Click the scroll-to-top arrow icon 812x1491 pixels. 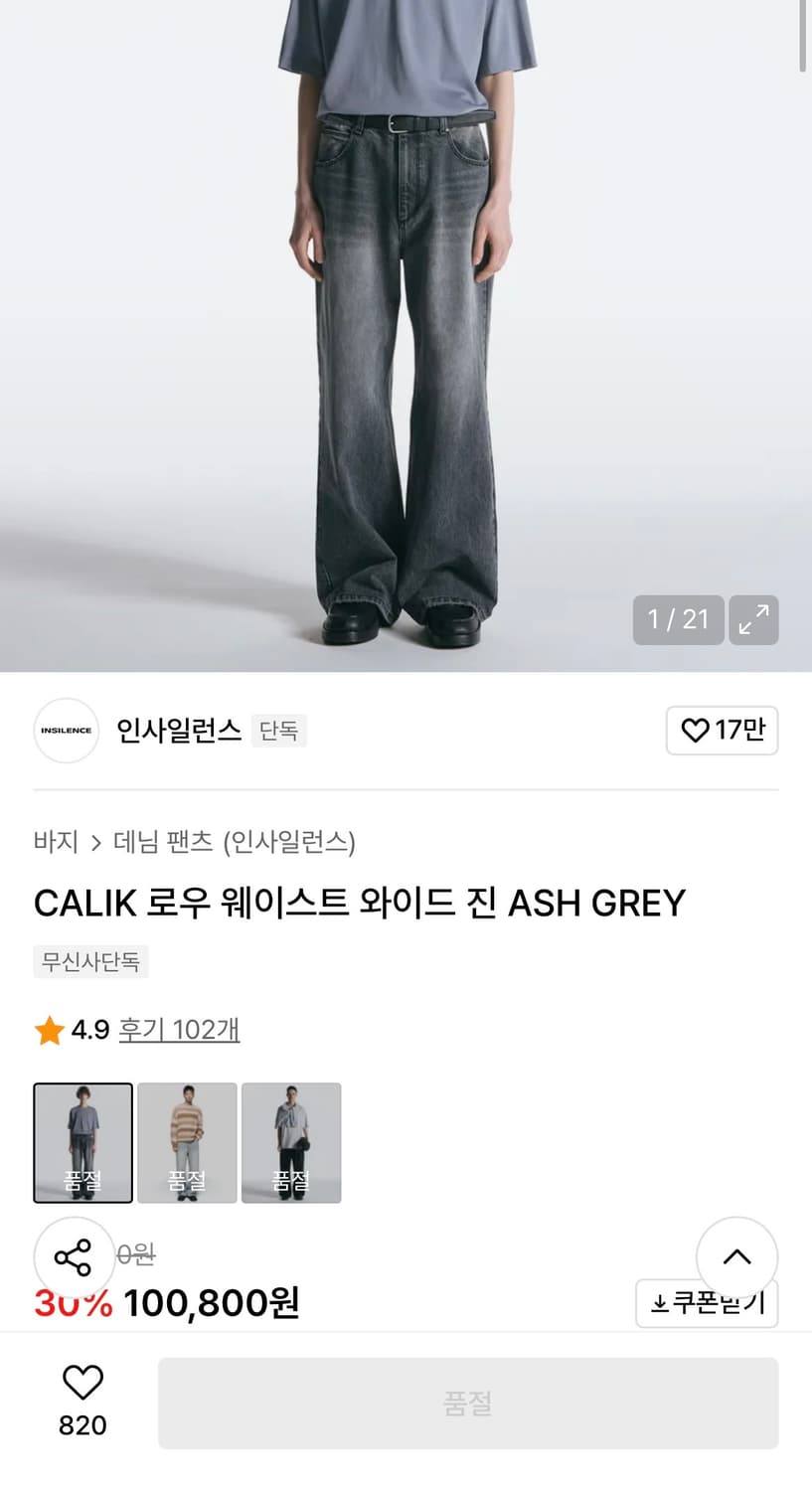(736, 1257)
